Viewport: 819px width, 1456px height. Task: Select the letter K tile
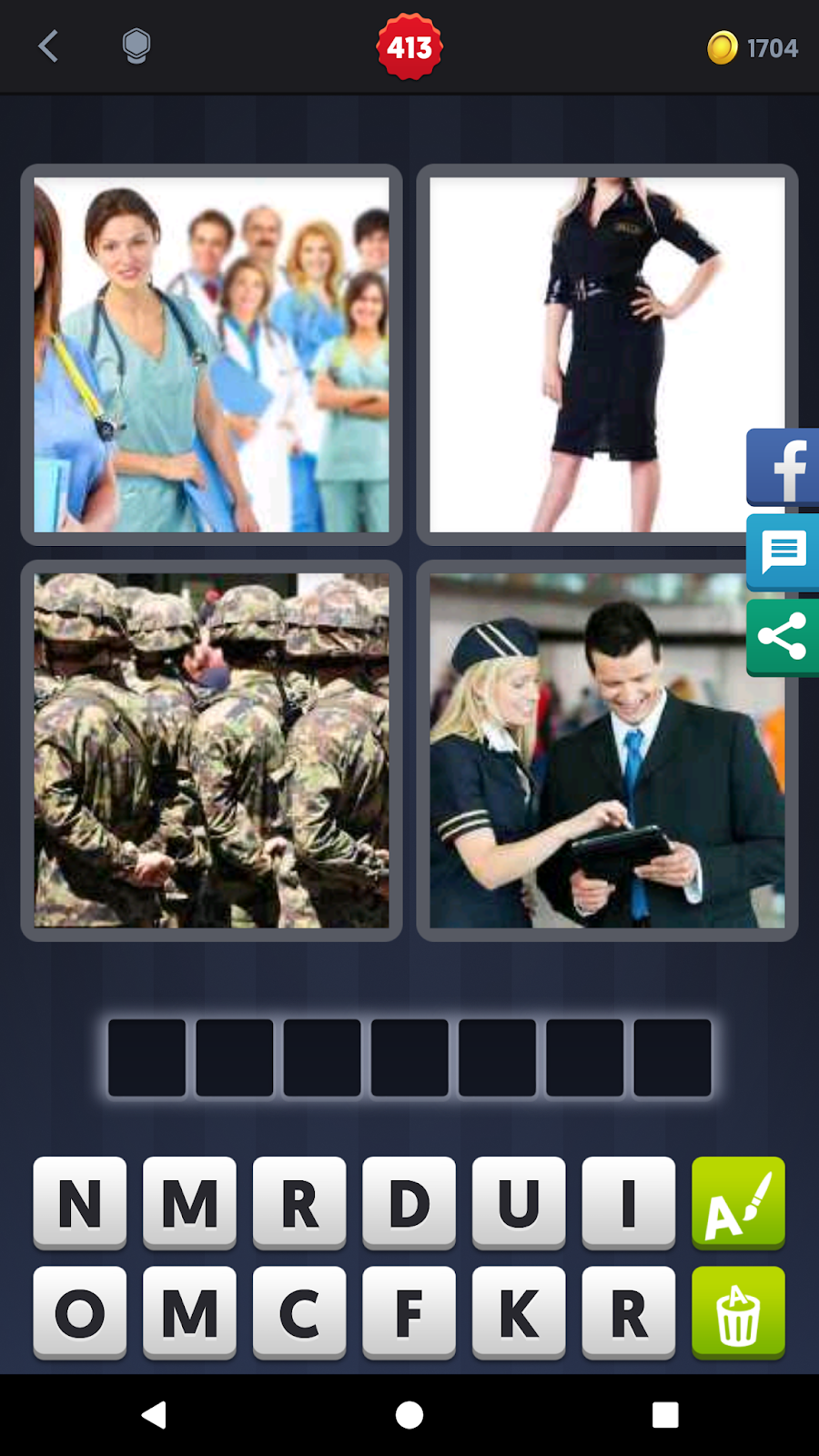click(x=519, y=1312)
